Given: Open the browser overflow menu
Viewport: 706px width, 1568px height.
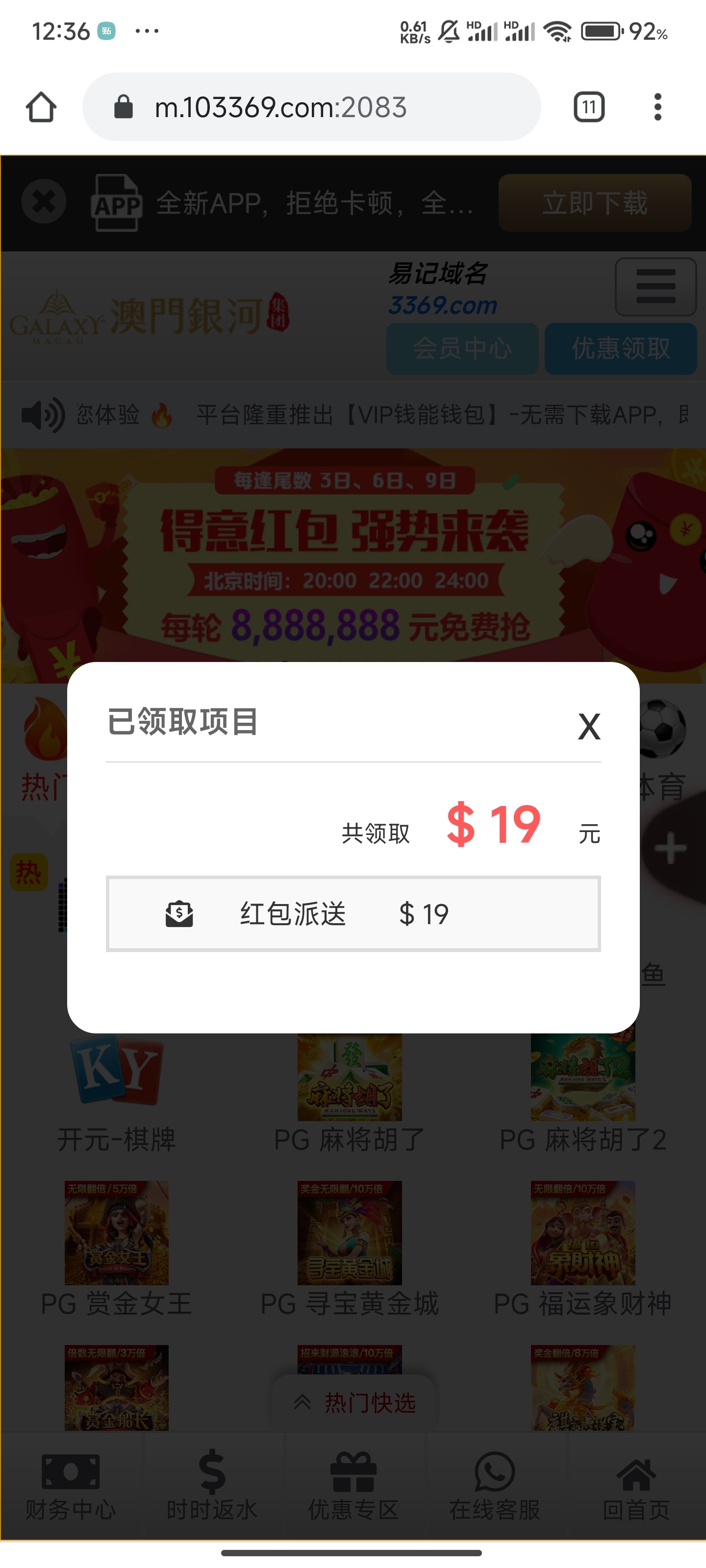Looking at the screenshot, I should [x=657, y=107].
